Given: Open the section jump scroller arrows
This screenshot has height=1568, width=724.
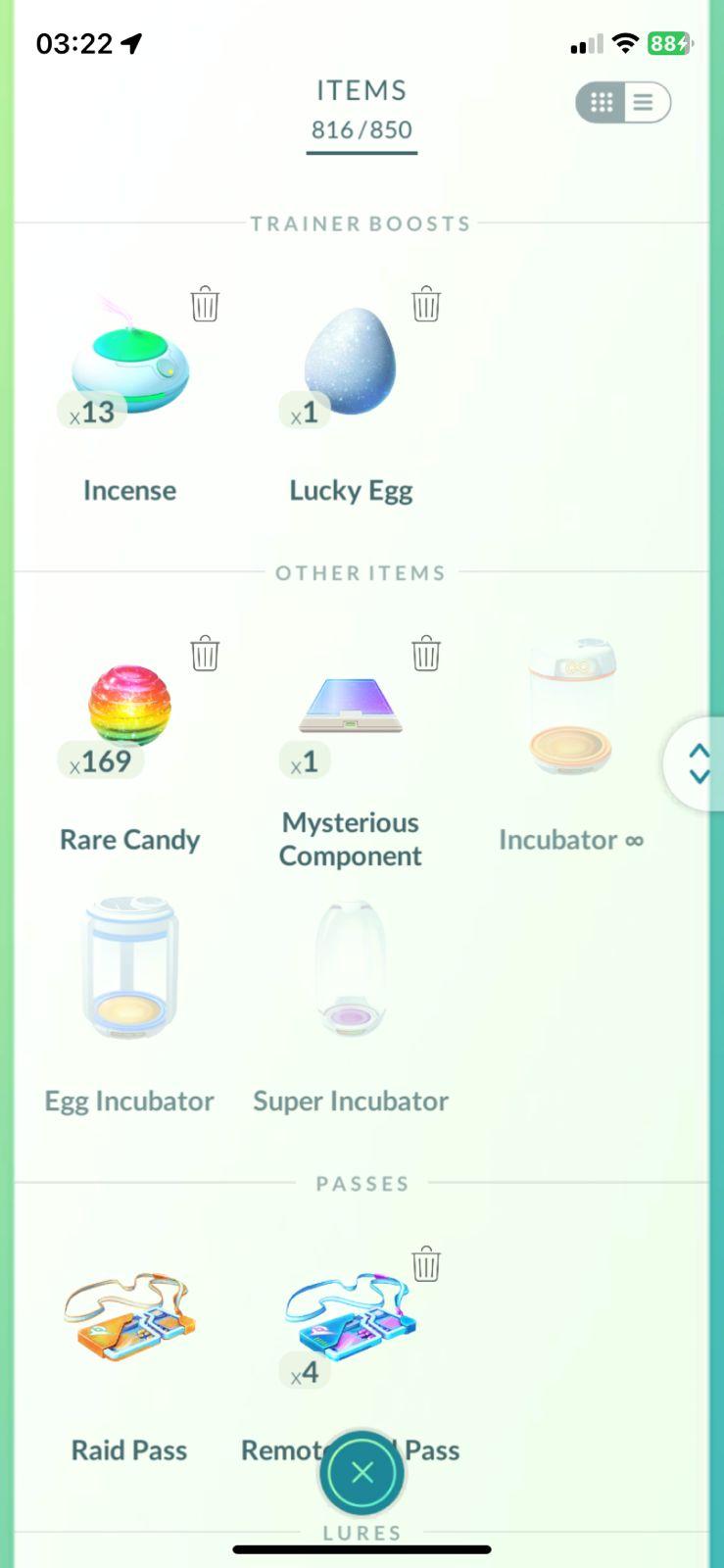Looking at the screenshot, I should (698, 763).
